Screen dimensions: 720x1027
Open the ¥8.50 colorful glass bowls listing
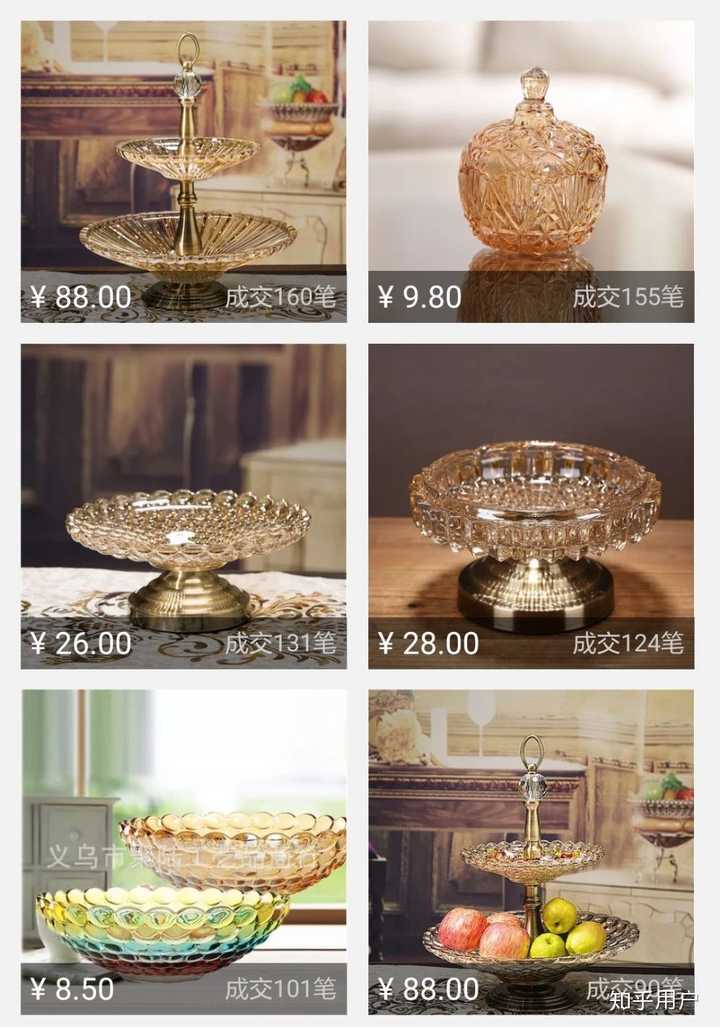coord(184,850)
